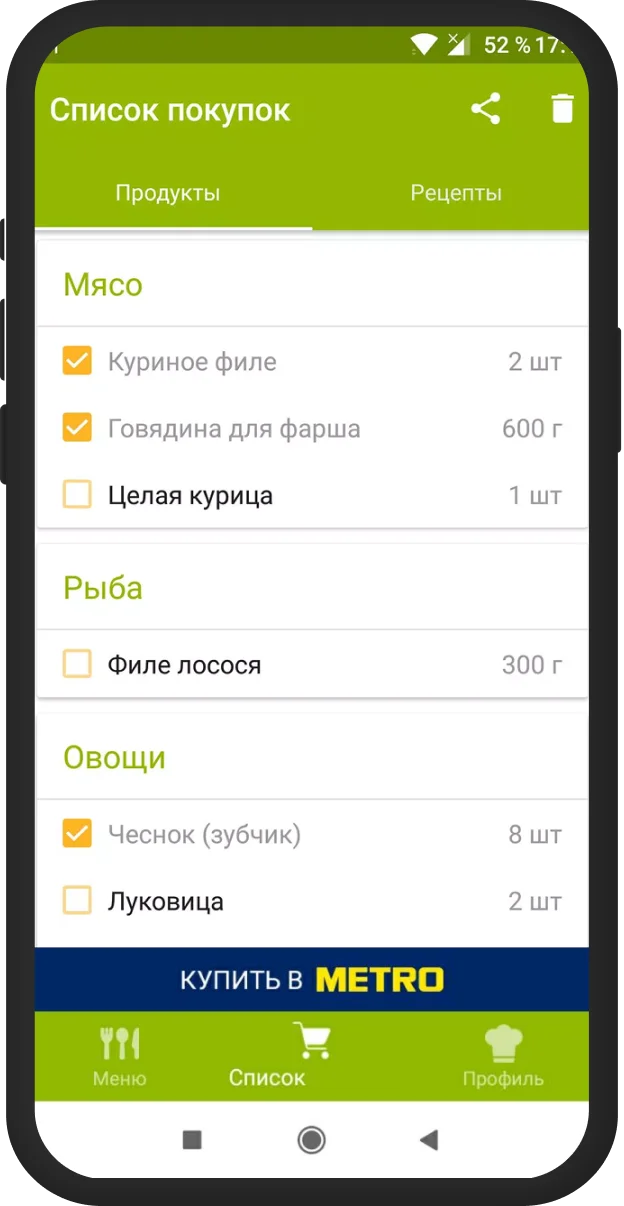Check off Целая курица
Screen dimensions: 624x1206
(x=77, y=495)
